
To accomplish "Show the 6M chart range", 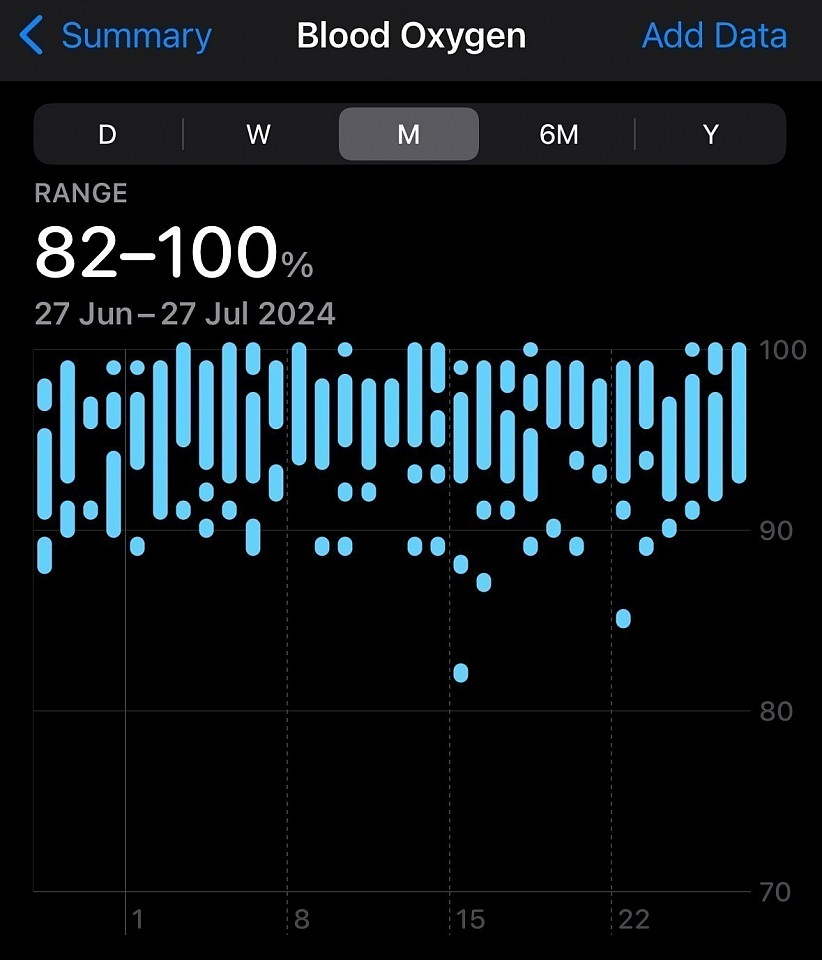I will tap(559, 134).
